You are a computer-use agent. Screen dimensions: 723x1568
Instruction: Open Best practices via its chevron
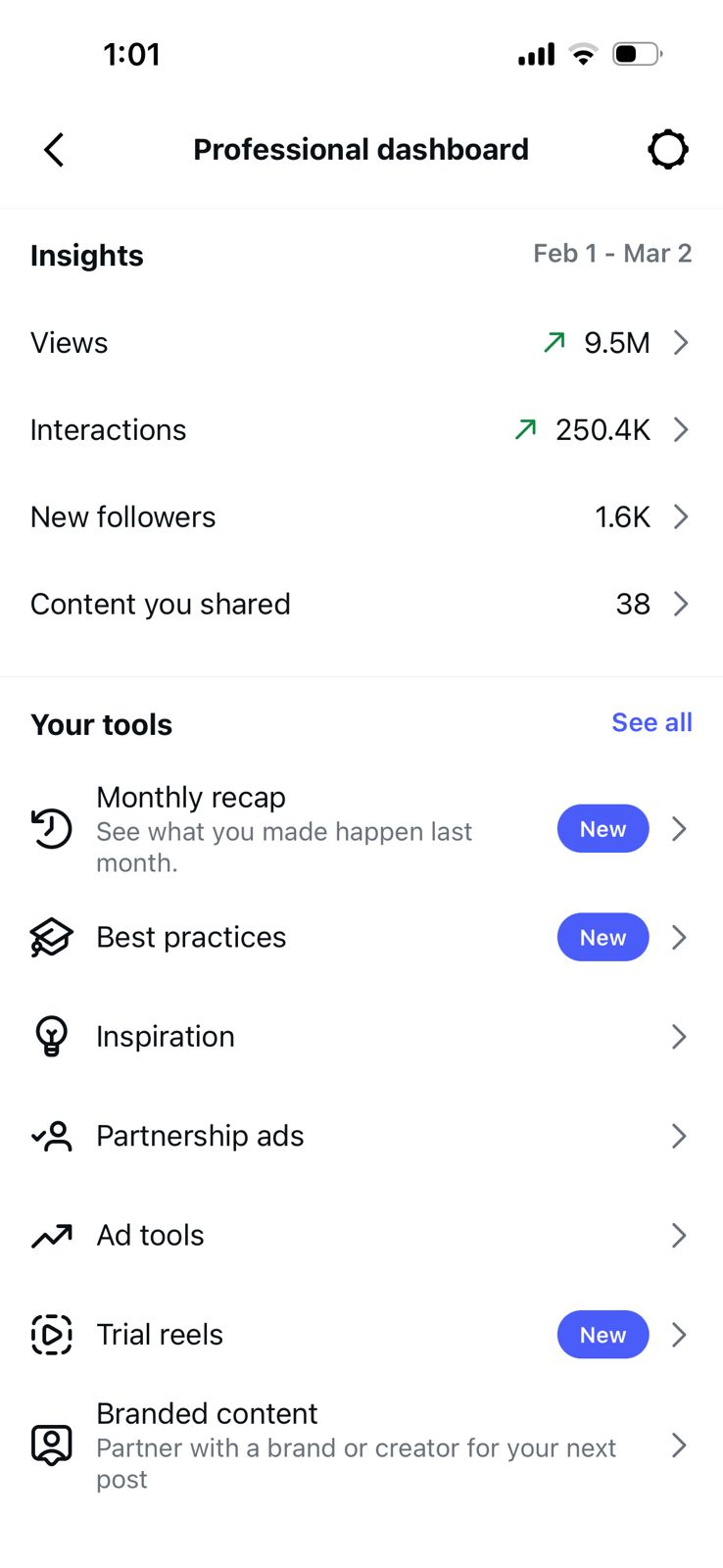(679, 937)
